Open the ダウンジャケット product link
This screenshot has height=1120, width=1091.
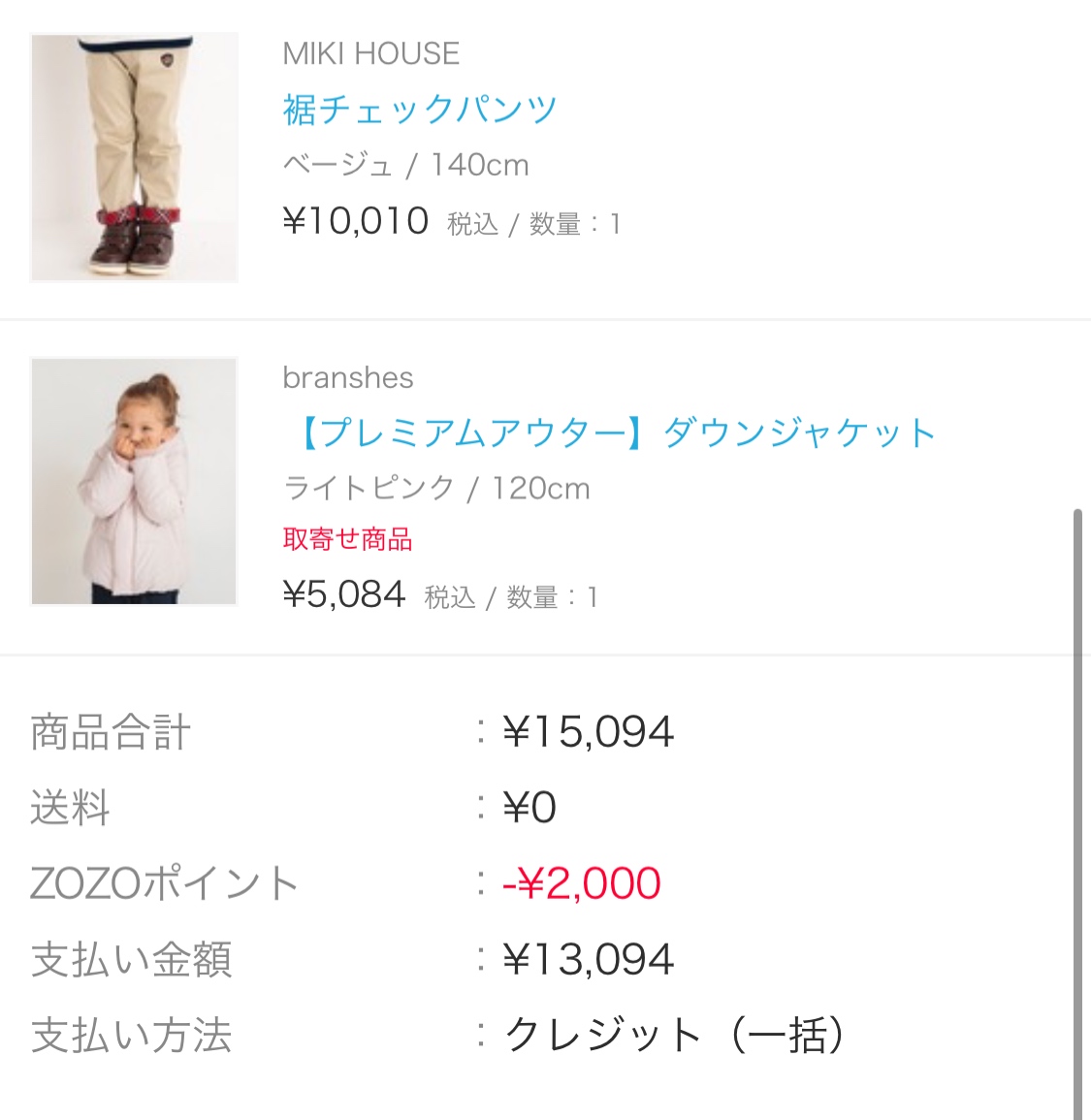[x=611, y=432]
